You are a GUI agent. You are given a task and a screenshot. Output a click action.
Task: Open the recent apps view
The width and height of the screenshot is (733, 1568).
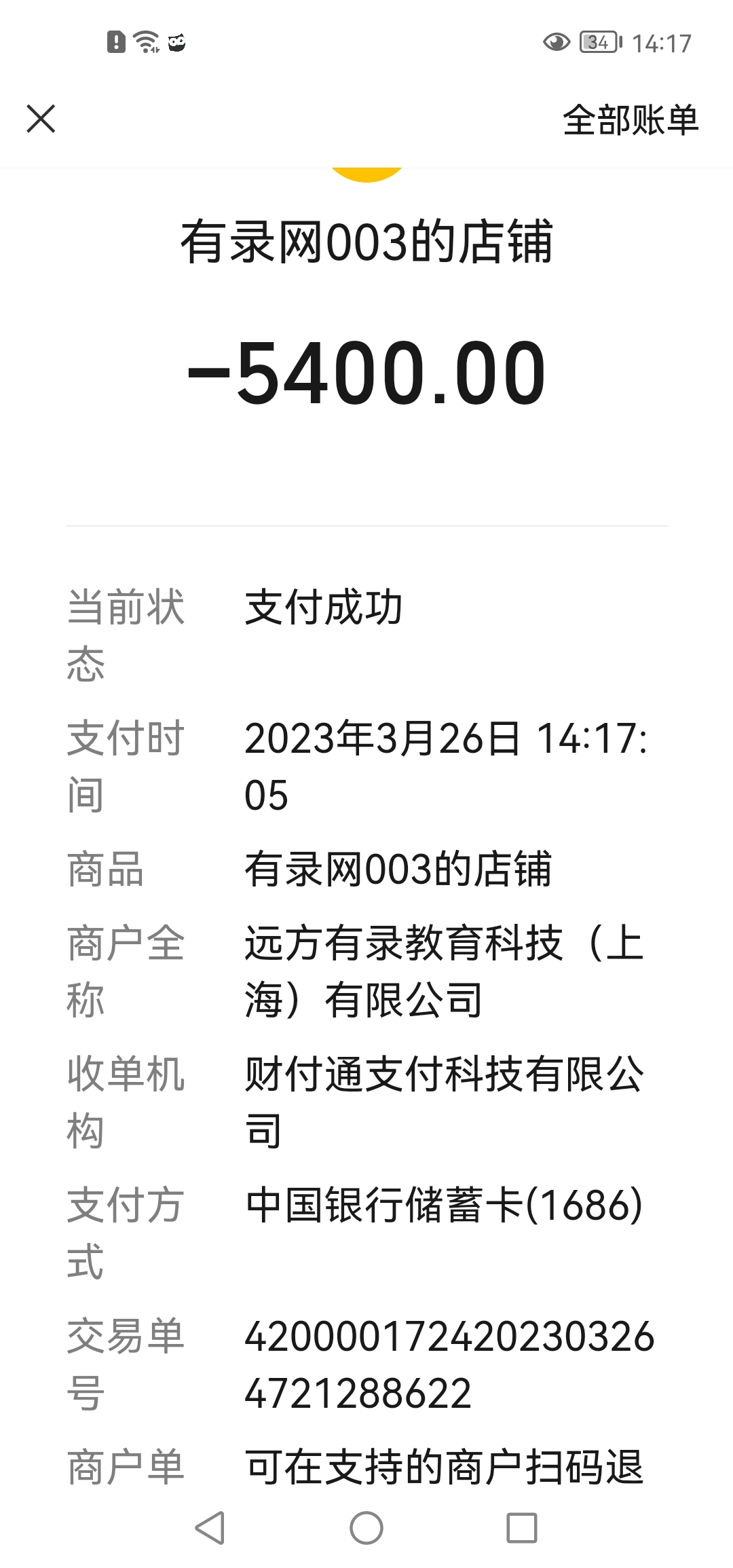522,1528
